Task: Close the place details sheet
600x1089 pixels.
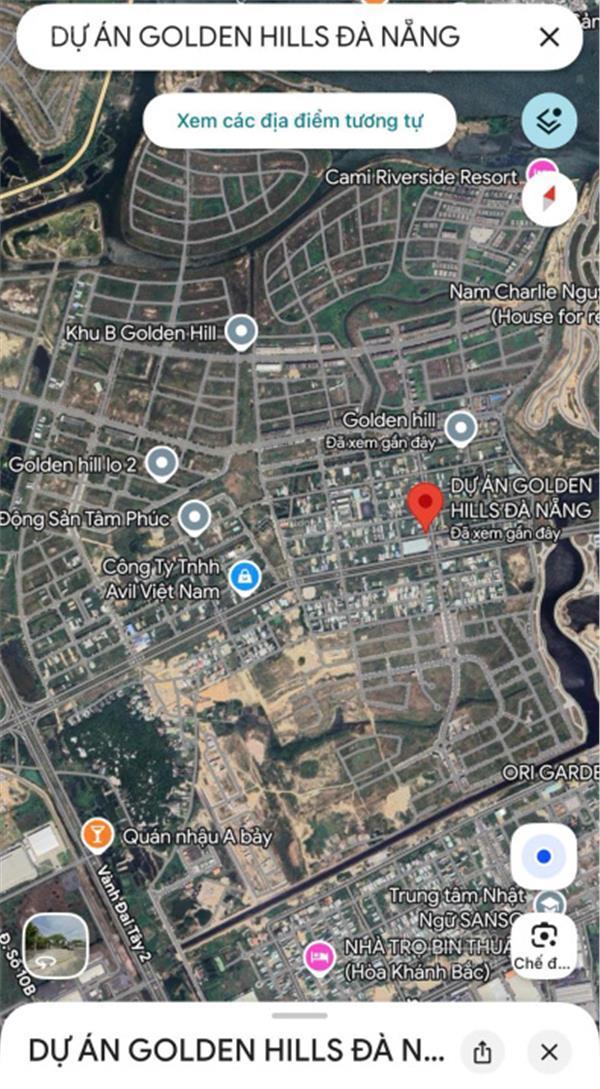Action: click(549, 1052)
